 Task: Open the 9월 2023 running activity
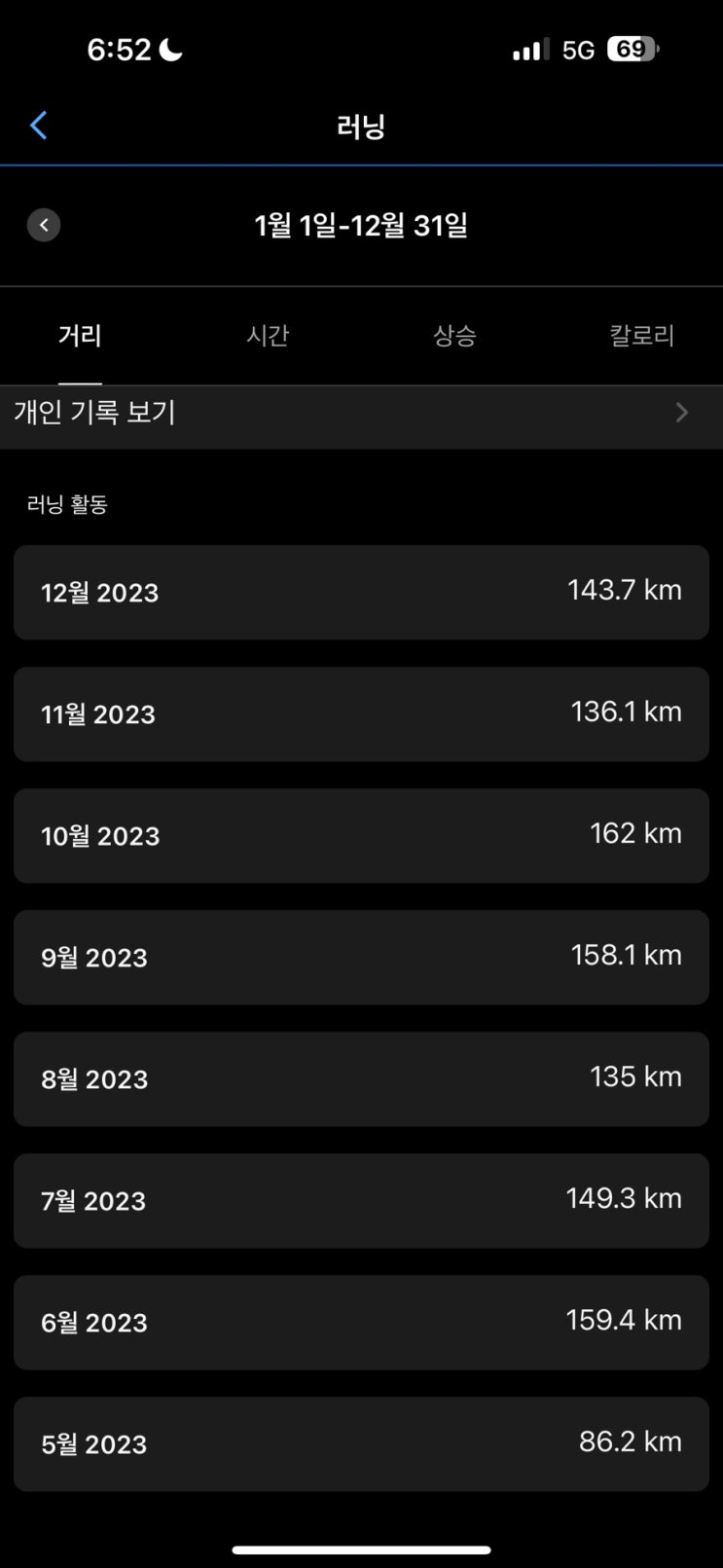click(361, 957)
